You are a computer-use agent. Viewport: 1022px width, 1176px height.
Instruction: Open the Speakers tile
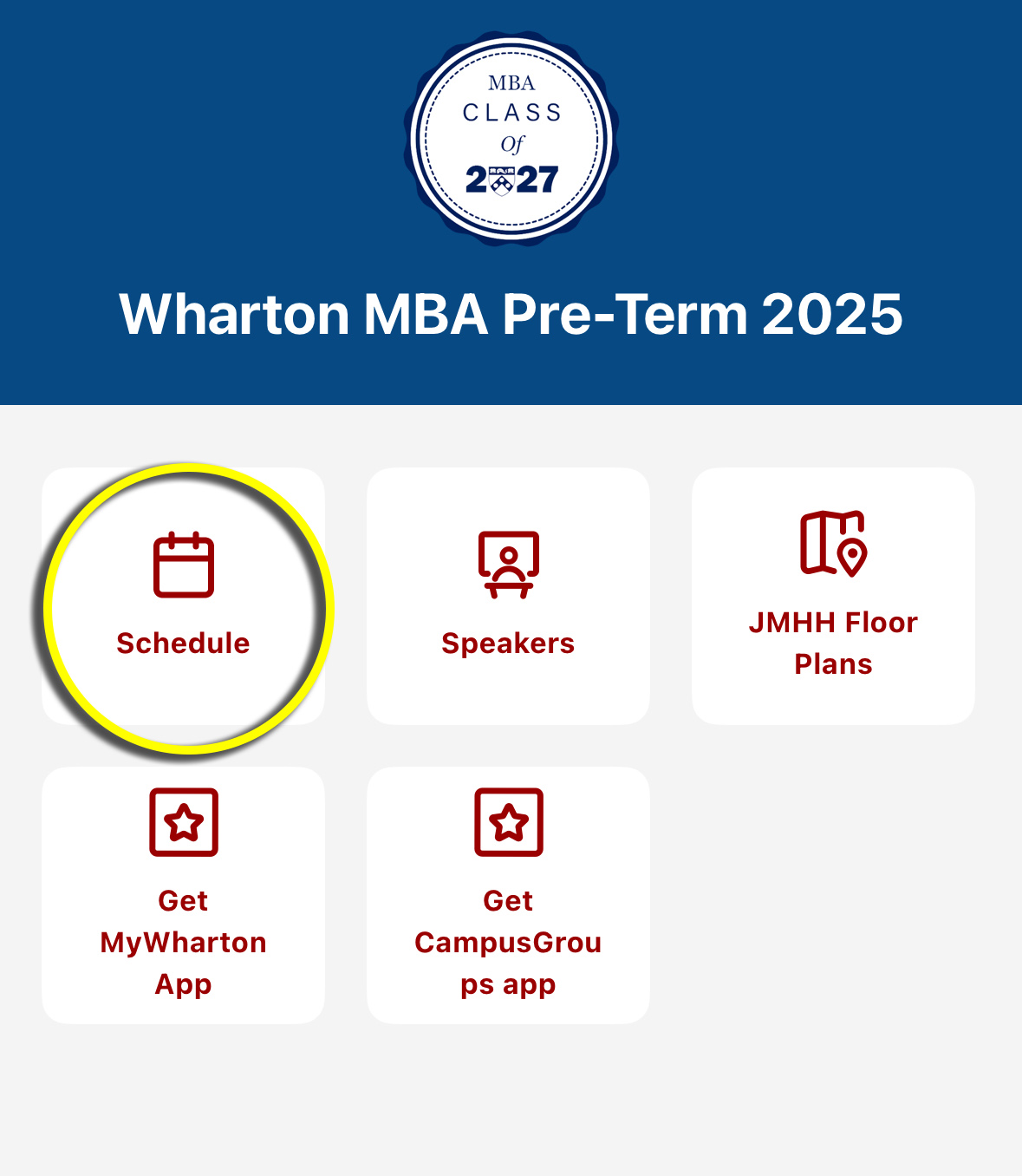508,597
